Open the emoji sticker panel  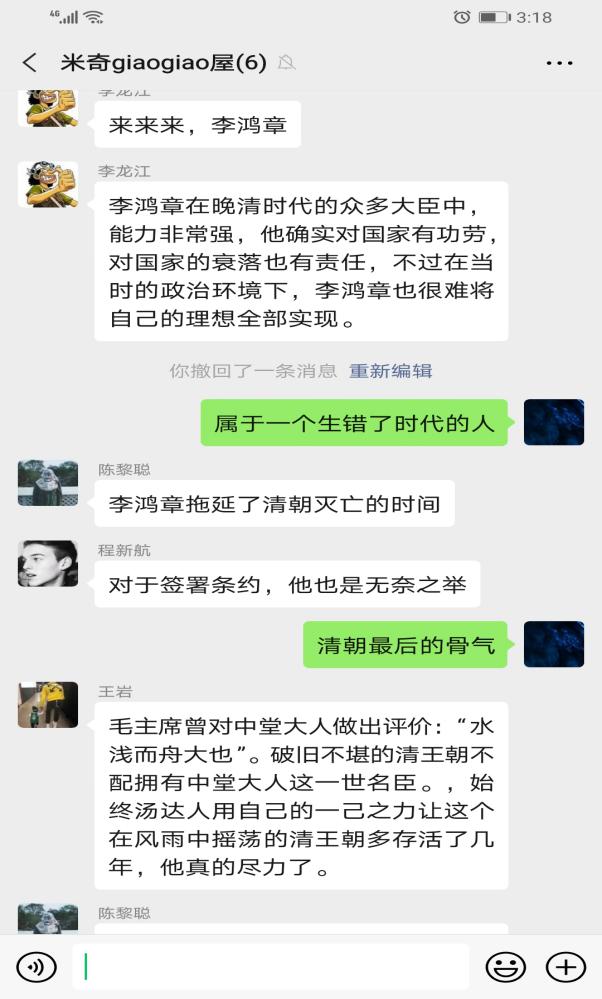pyautogui.click(x=506, y=966)
